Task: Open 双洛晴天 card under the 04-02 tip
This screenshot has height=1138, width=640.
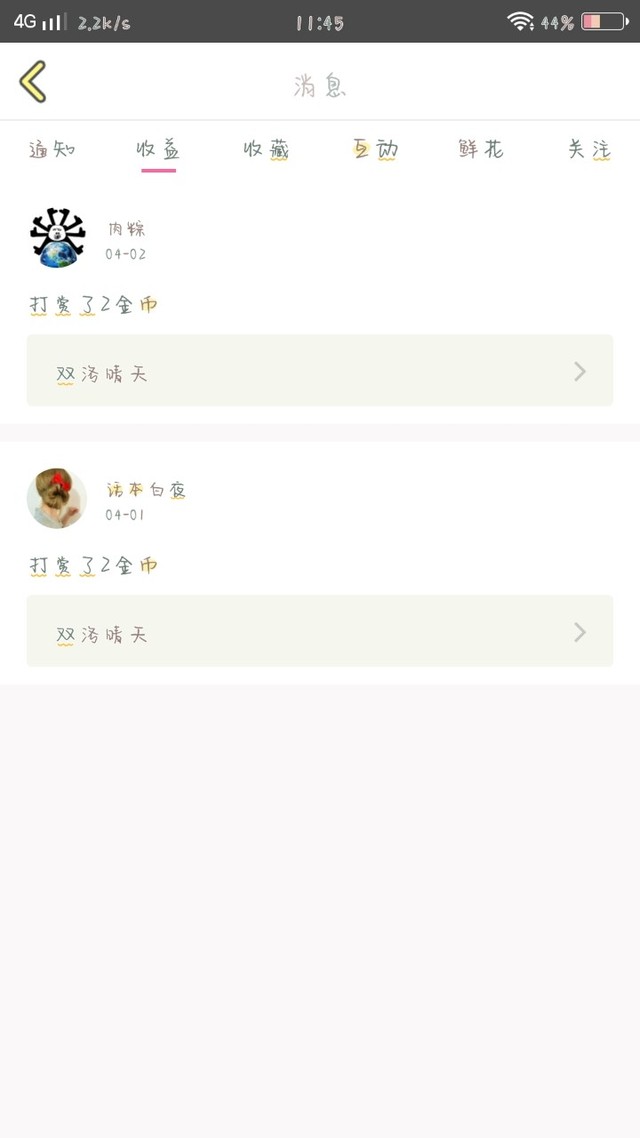Action: (320, 370)
